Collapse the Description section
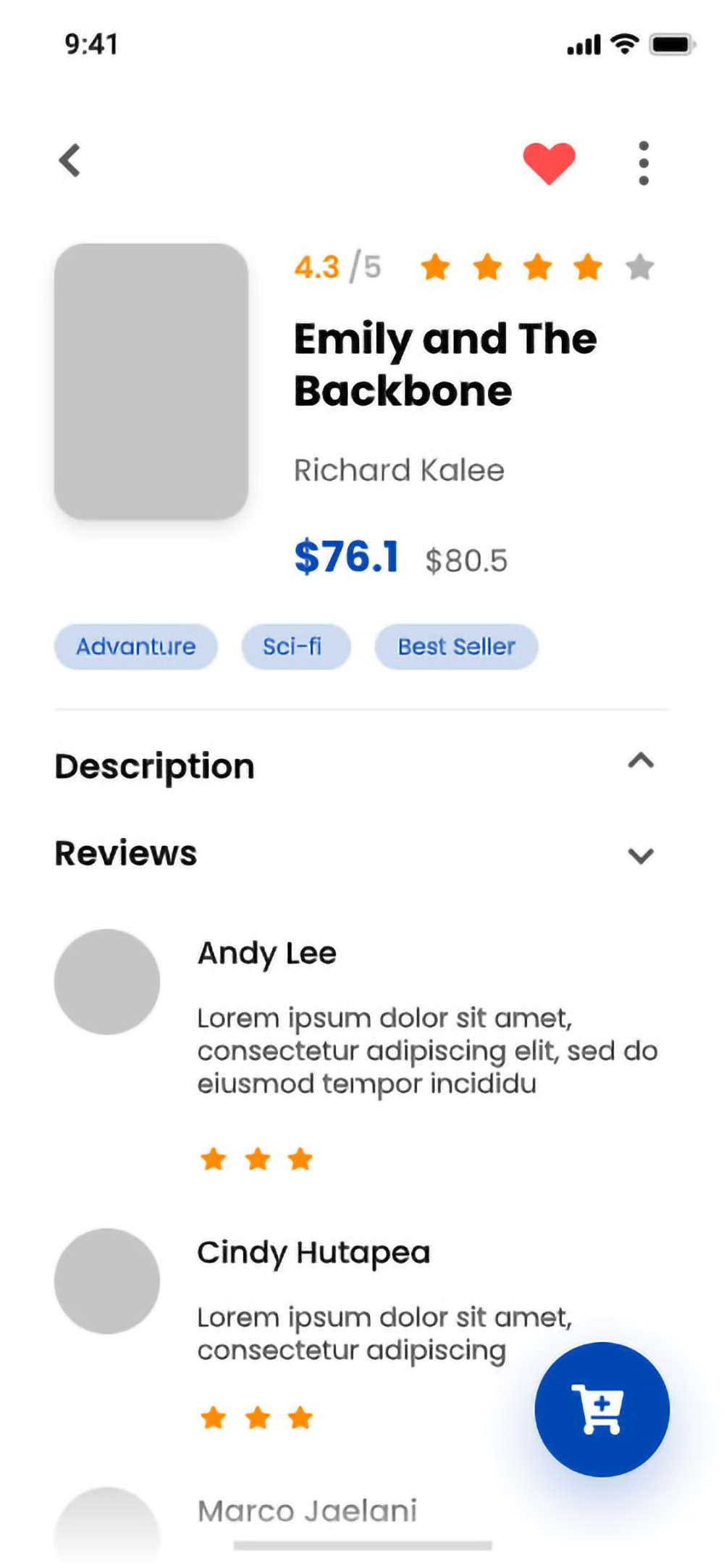The image size is (724, 1568). coord(641,761)
